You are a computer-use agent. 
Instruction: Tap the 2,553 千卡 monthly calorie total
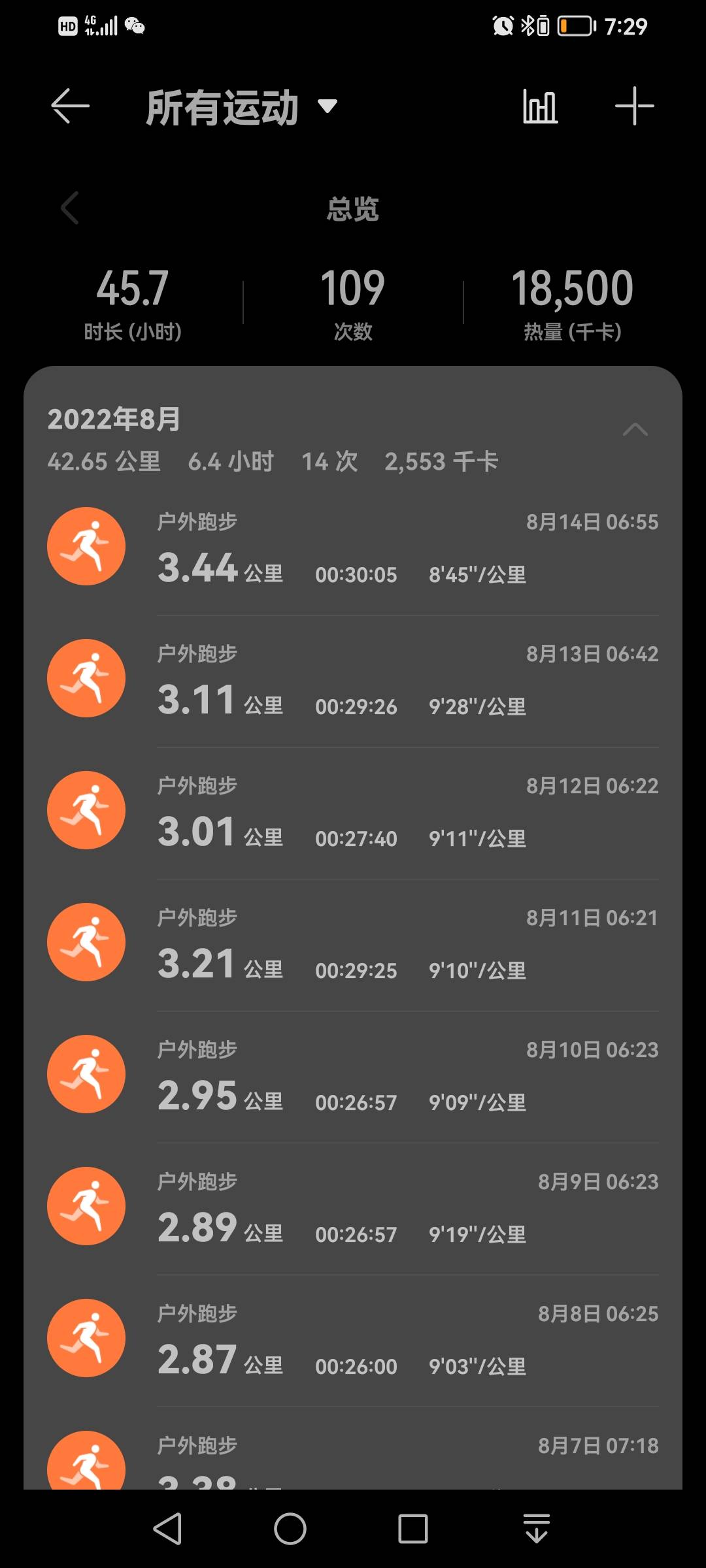pos(441,462)
